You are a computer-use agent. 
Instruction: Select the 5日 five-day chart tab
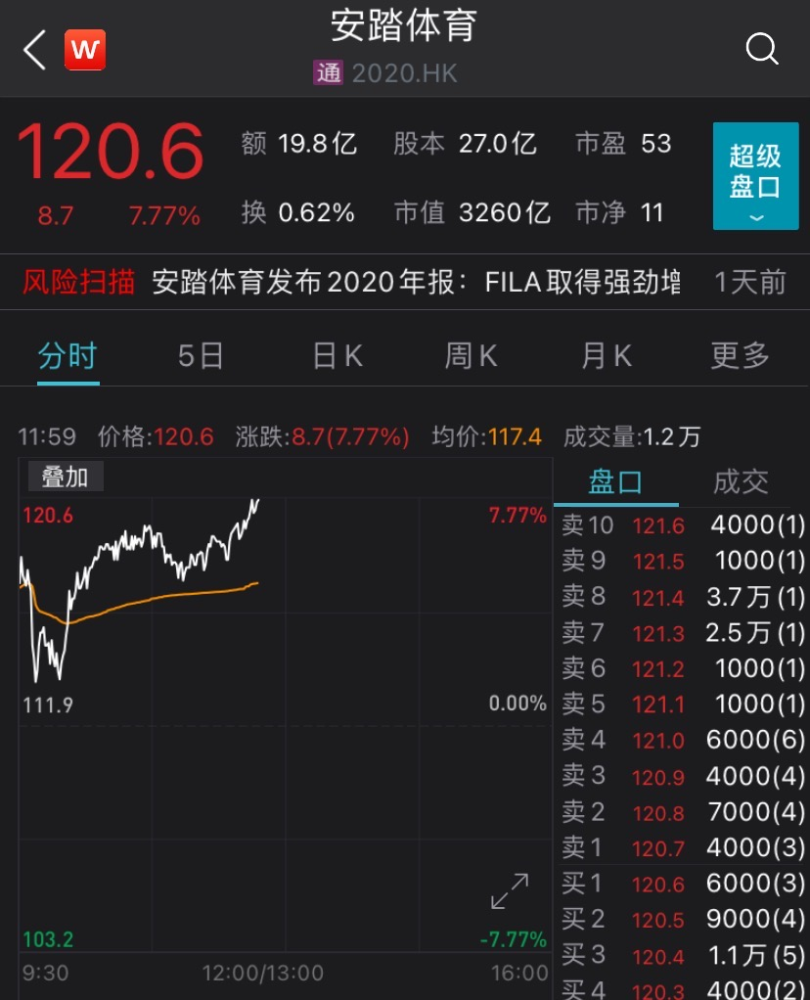[199, 356]
